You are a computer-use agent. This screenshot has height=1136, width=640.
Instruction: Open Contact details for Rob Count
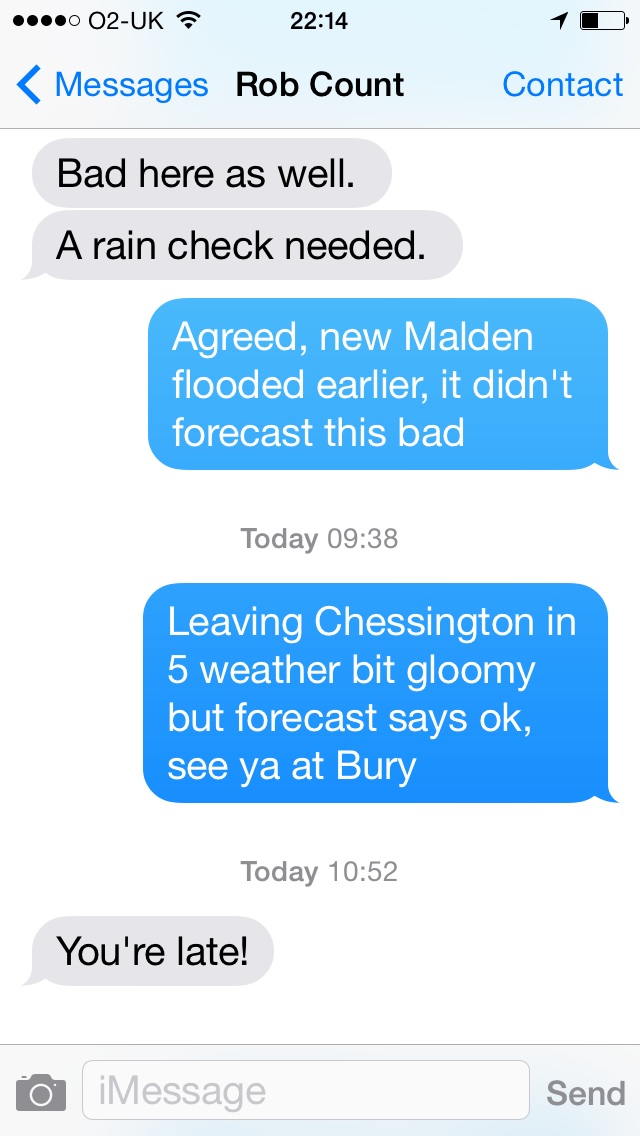(x=562, y=86)
